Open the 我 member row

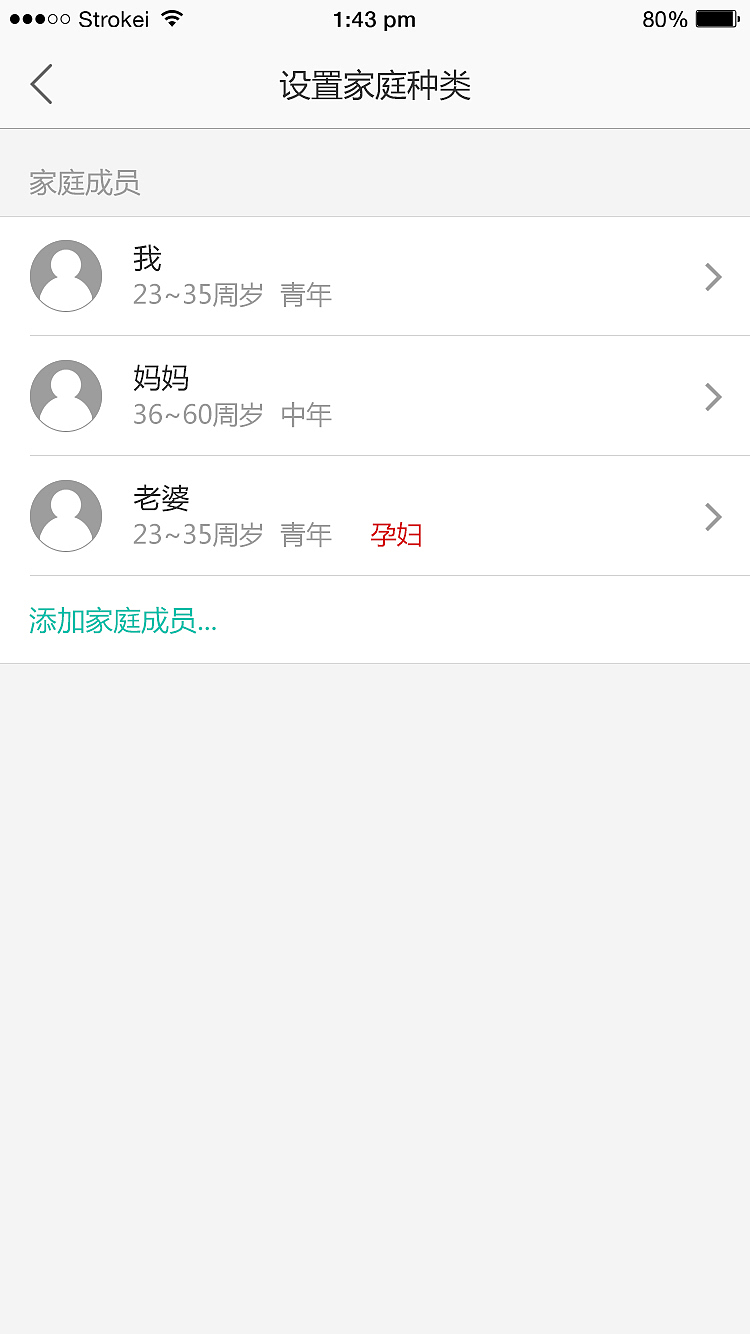tap(375, 276)
